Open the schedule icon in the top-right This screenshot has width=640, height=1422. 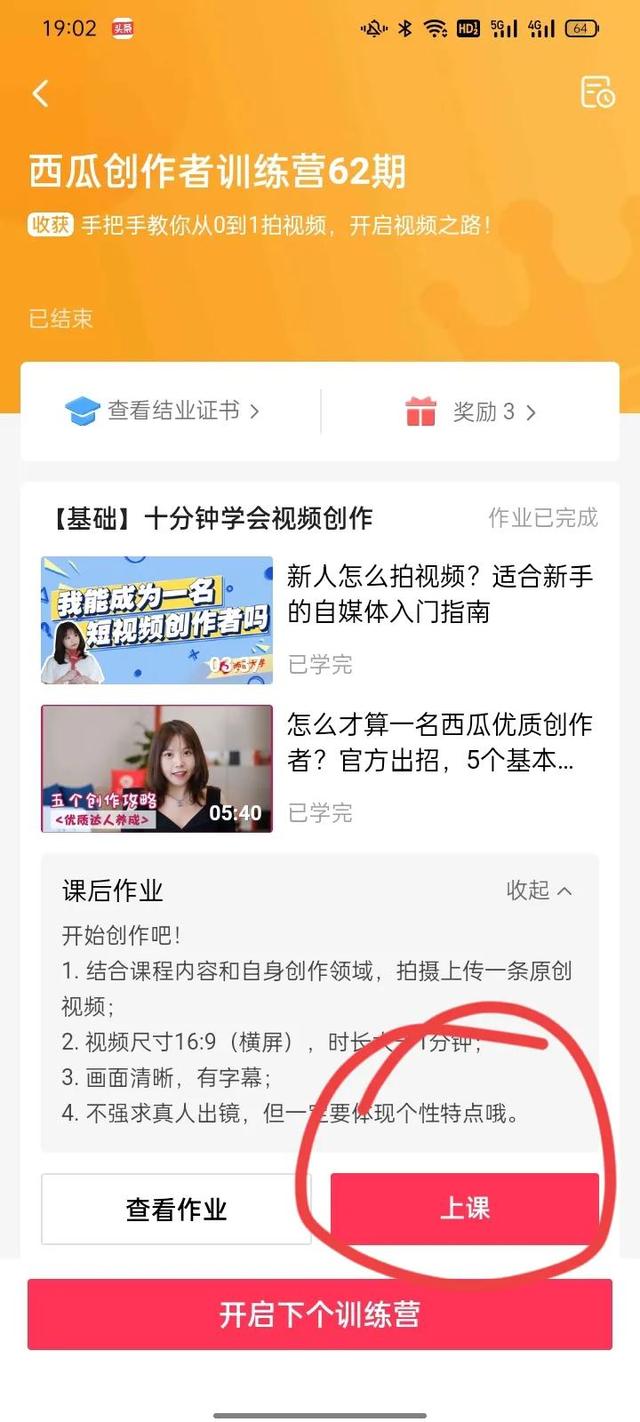(x=597, y=92)
